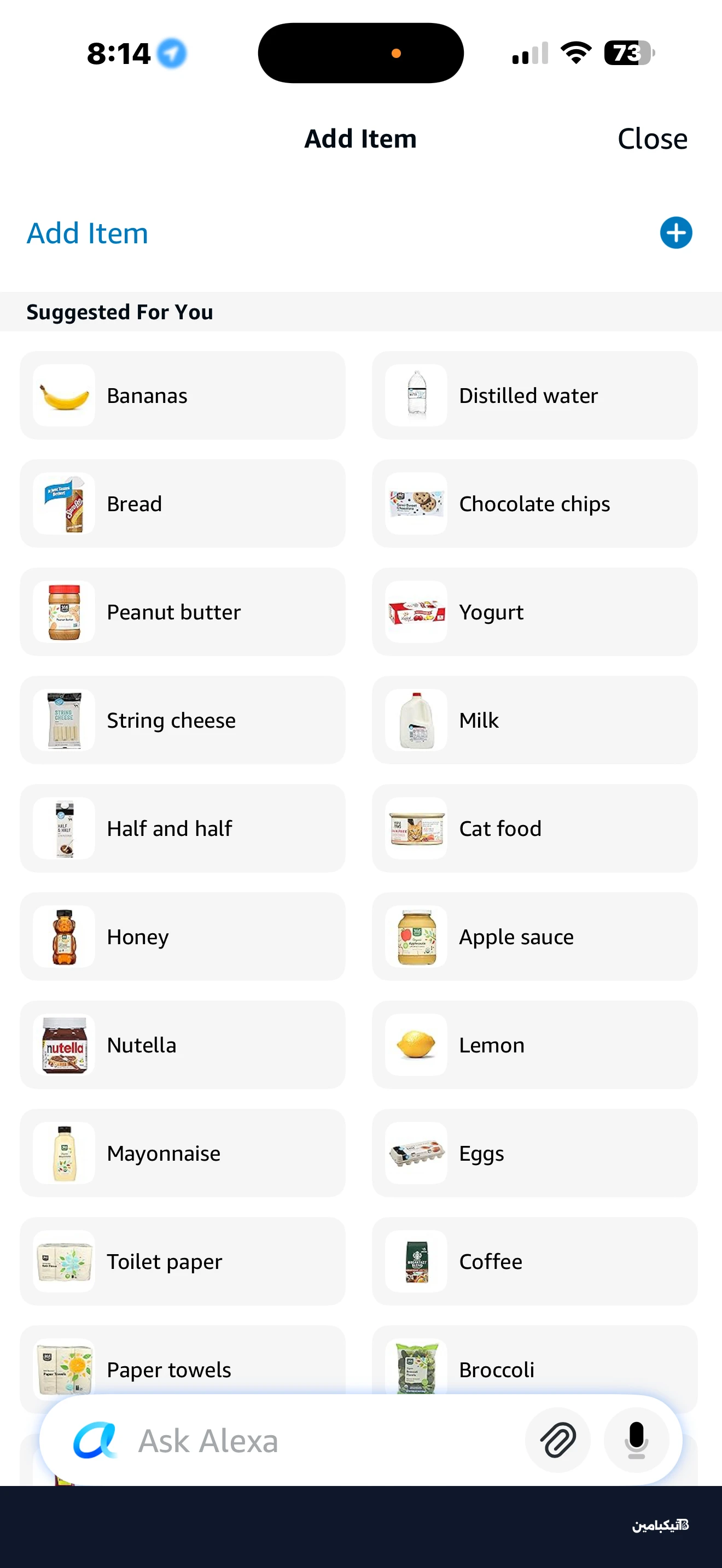Image resolution: width=722 pixels, height=1568 pixels.
Task: Add Bananas from suggestions
Action: click(x=182, y=396)
